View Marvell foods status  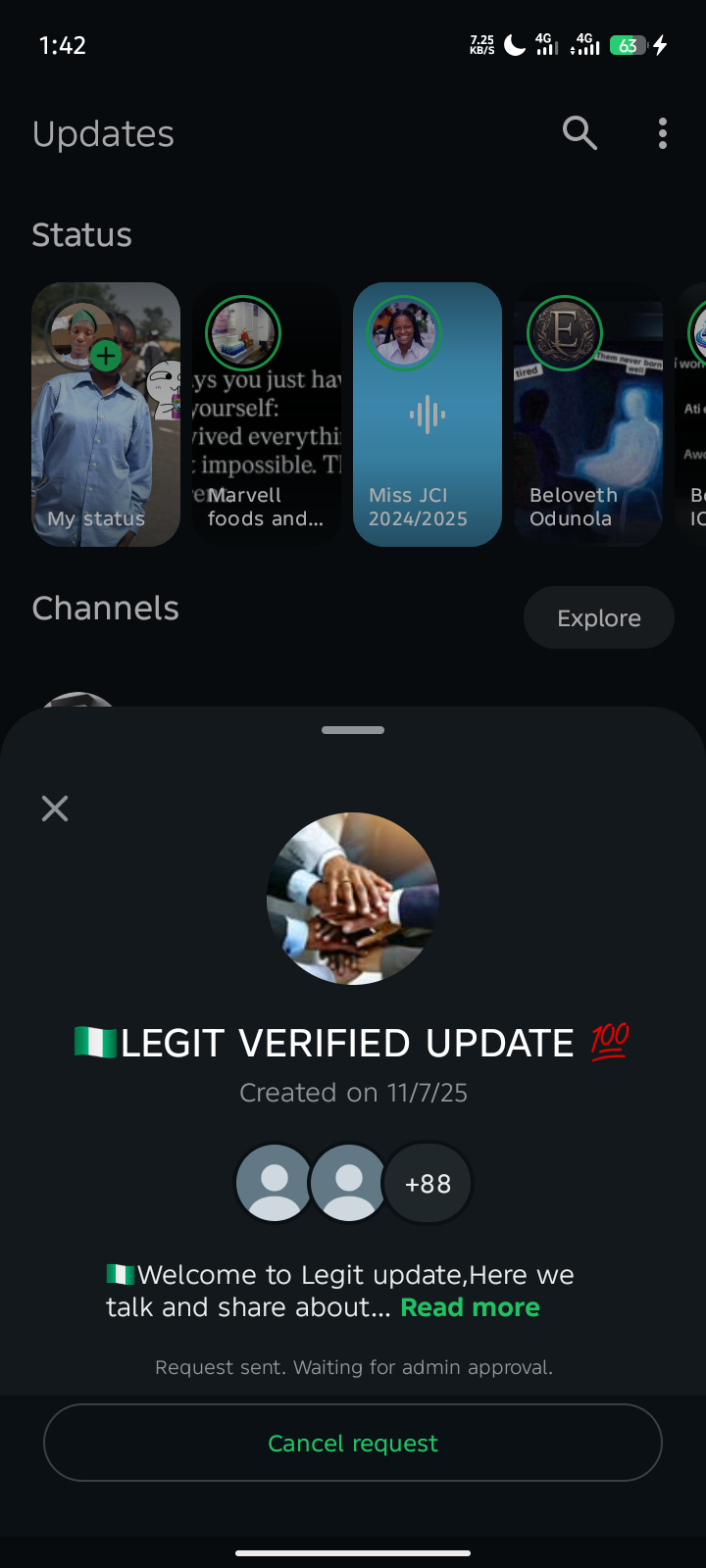coord(267,415)
